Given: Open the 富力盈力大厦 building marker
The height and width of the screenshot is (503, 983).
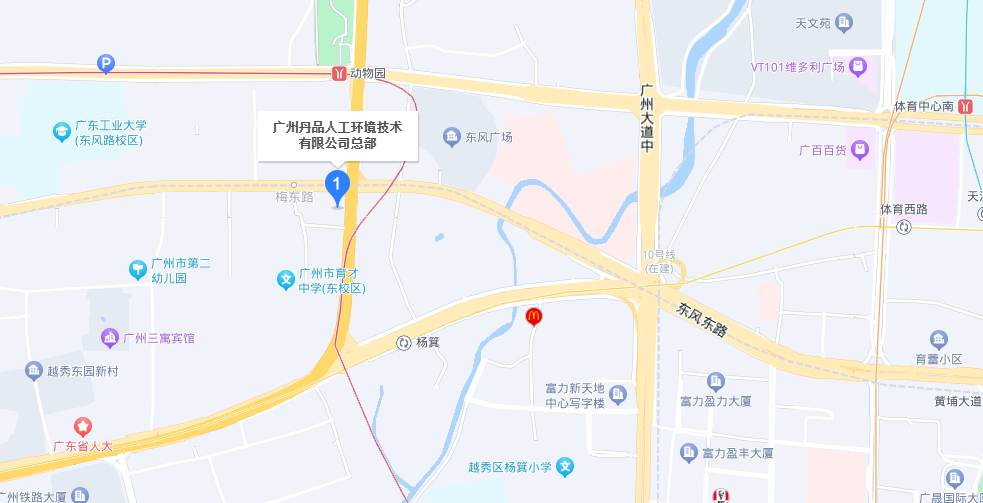Looking at the screenshot, I should click(x=715, y=381).
